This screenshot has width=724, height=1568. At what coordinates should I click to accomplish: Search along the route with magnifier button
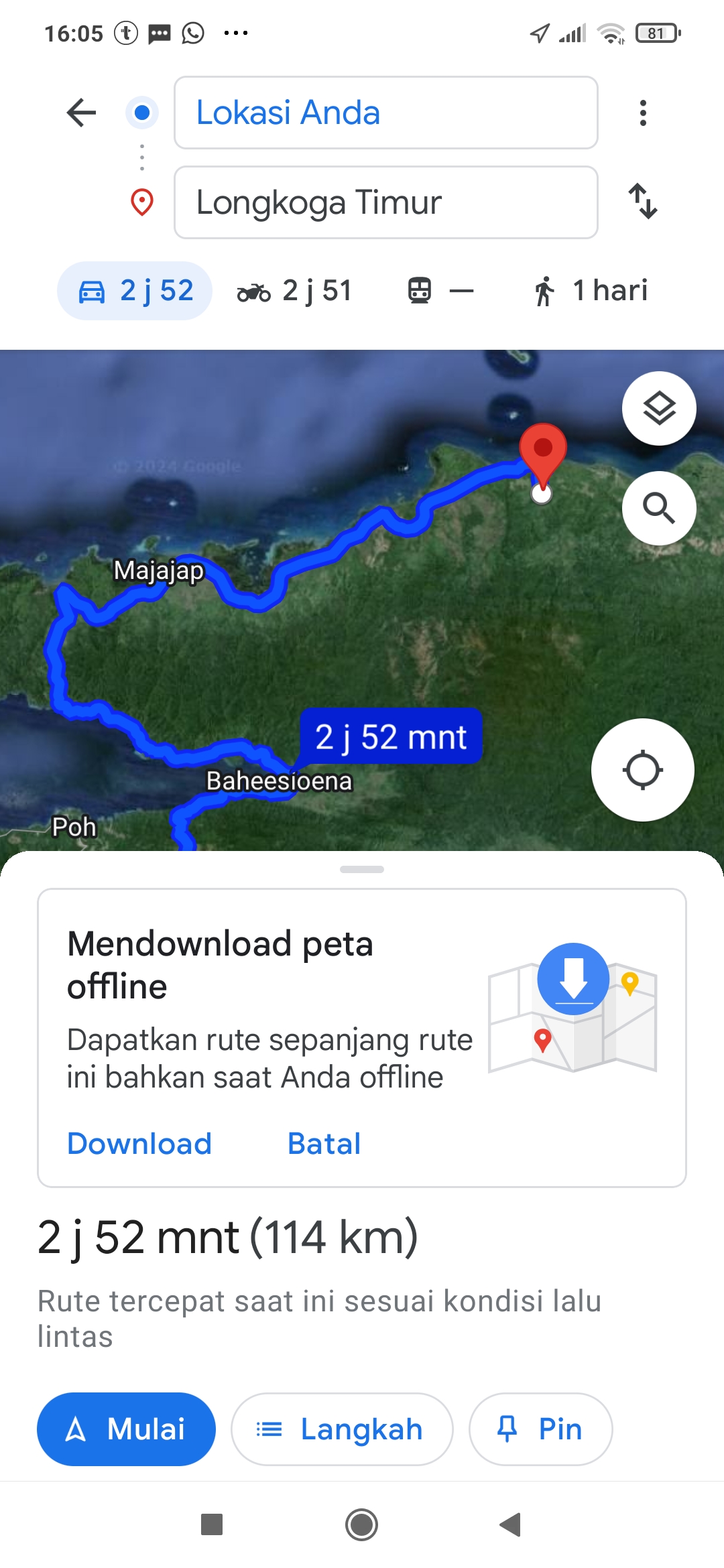point(659,508)
